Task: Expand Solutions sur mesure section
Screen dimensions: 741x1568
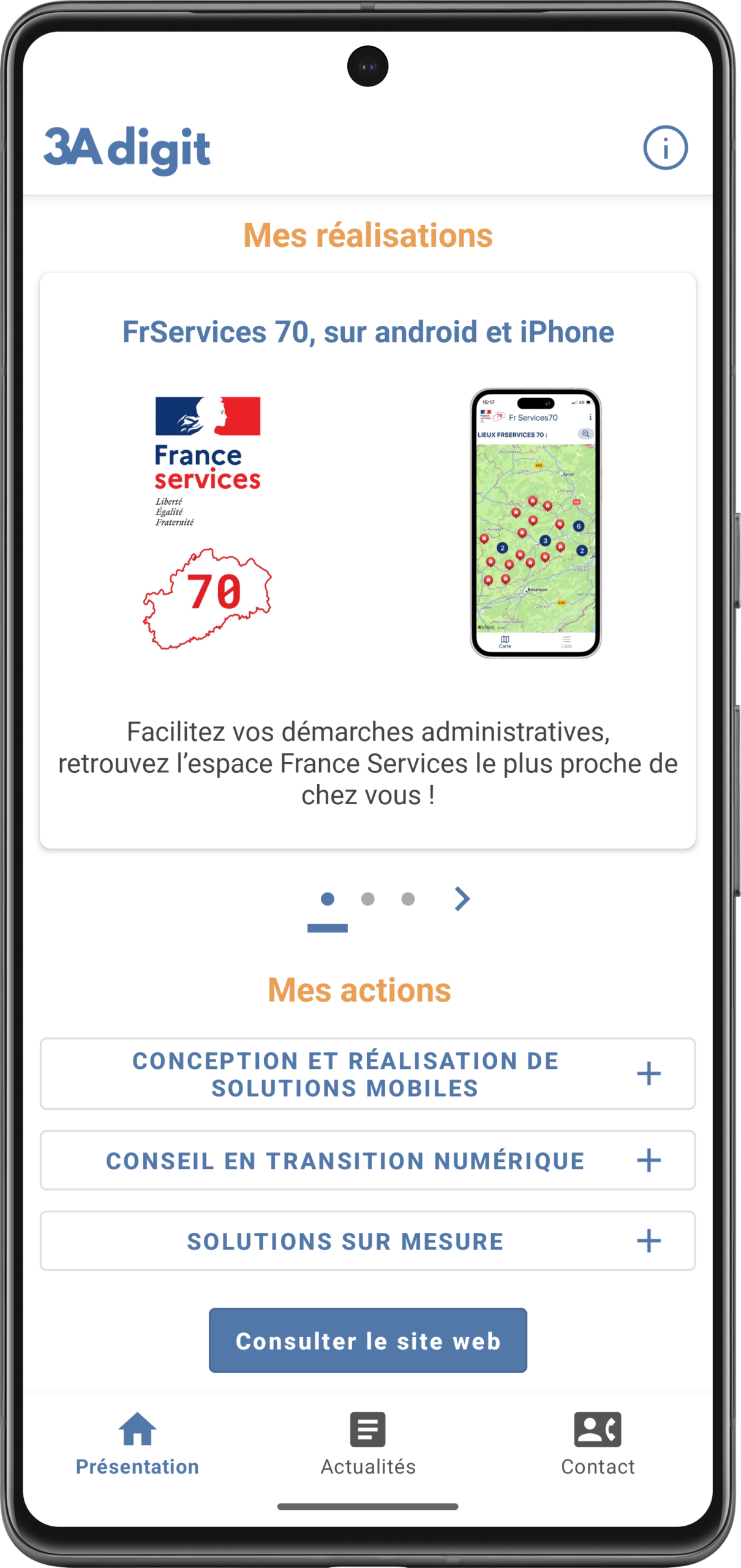Action: 367,1241
